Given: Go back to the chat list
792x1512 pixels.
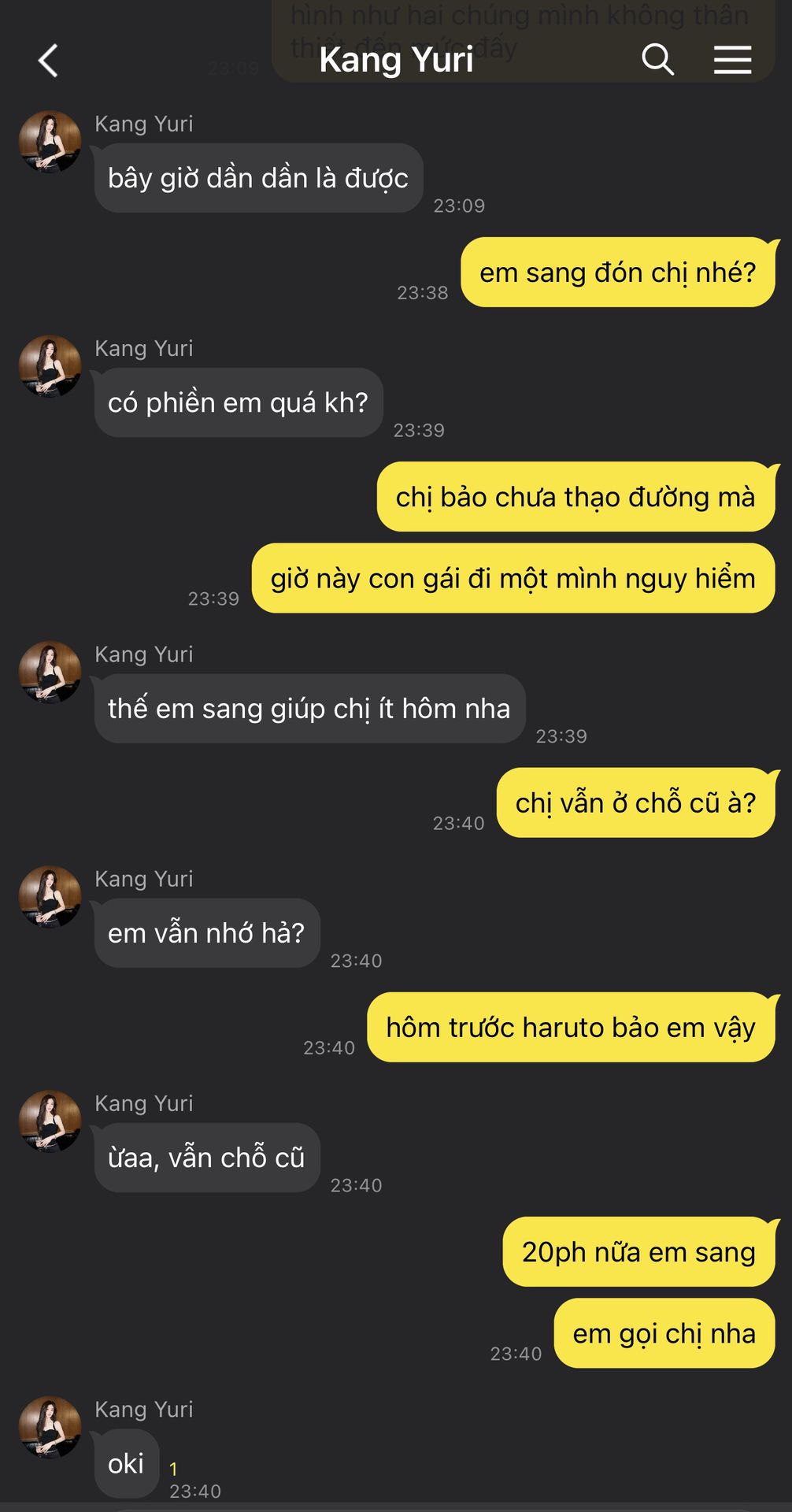Looking at the screenshot, I should coord(49,60).
